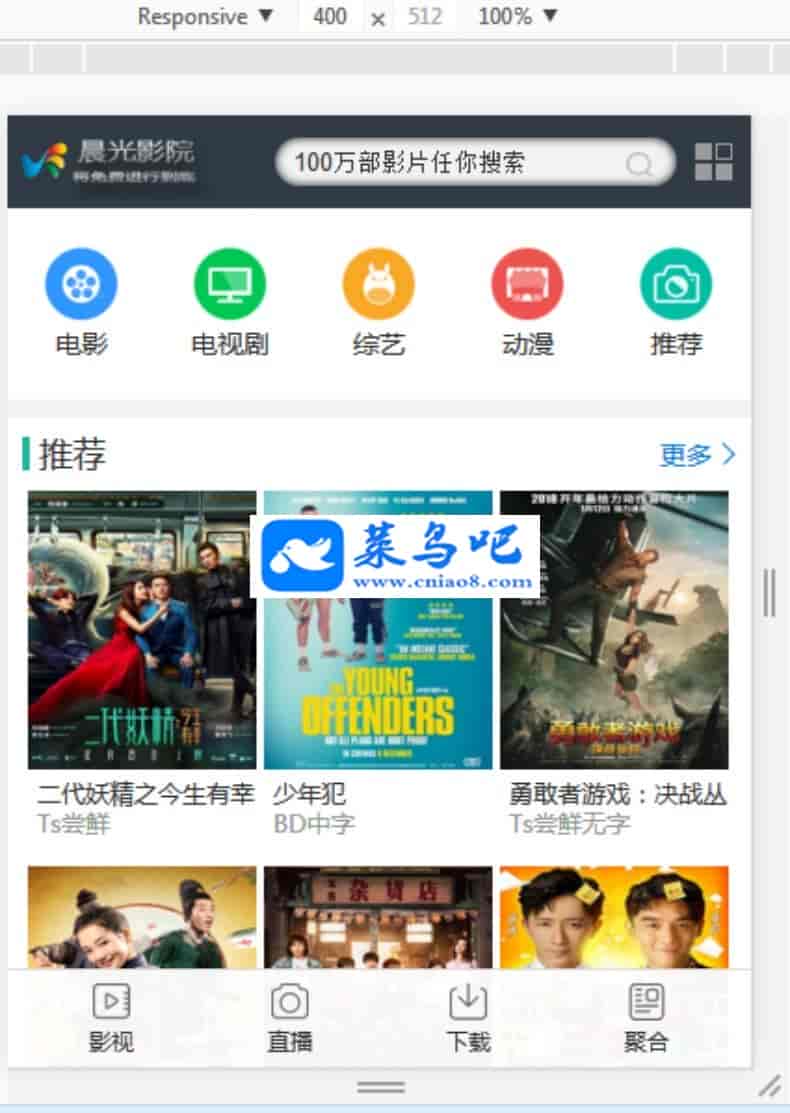Select the 综艺 category
The width and height of the screenshot is (790, 1113).
click(379, 284)
